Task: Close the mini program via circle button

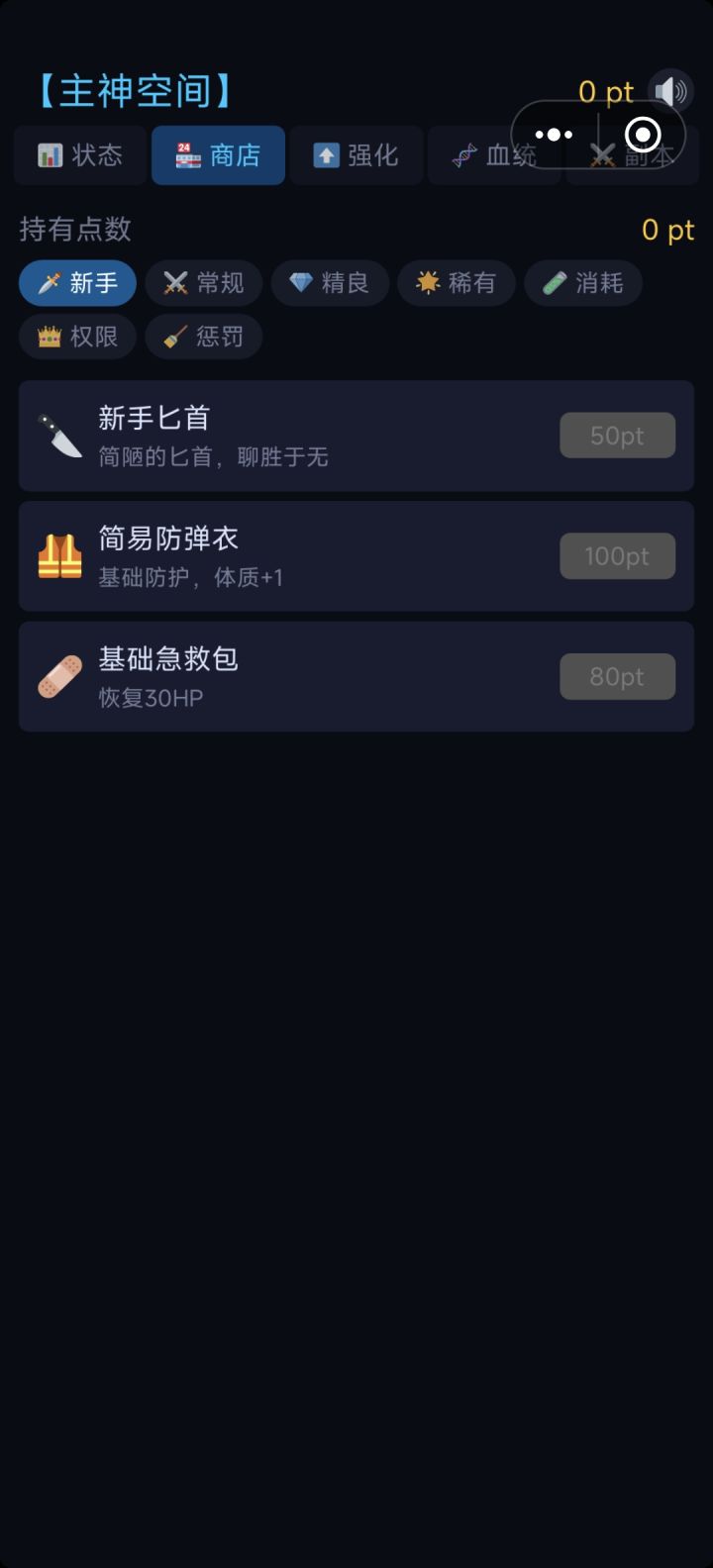Action: click(x=643, y=135)
